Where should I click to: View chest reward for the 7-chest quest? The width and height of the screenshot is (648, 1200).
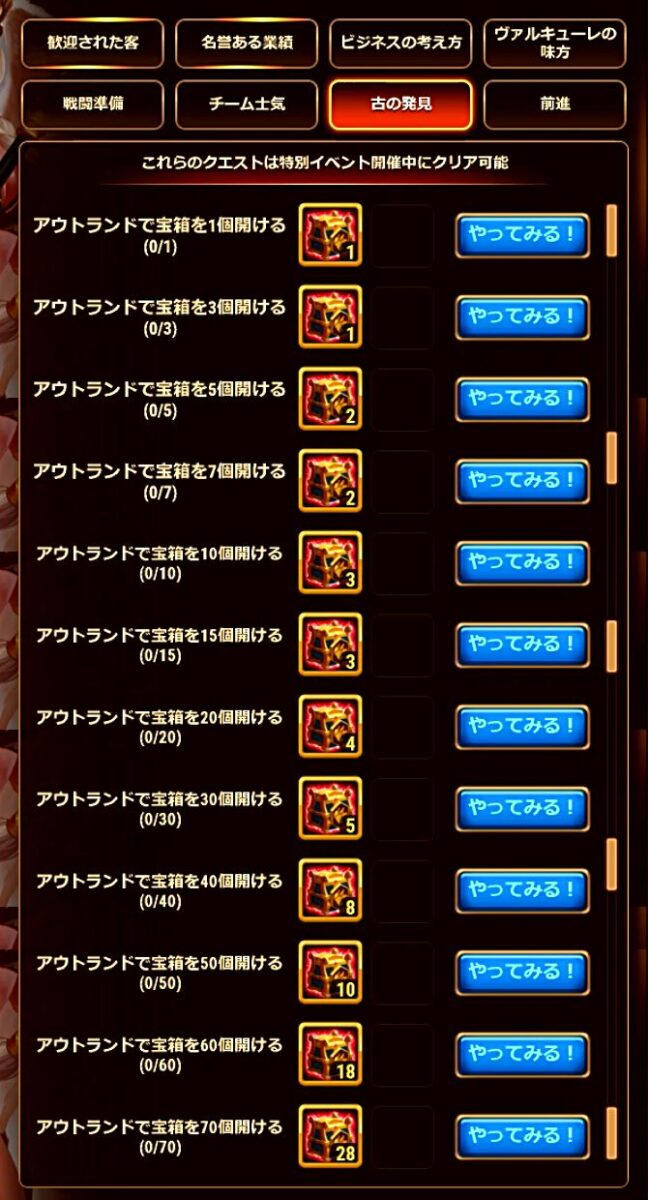tap(330, 482)
